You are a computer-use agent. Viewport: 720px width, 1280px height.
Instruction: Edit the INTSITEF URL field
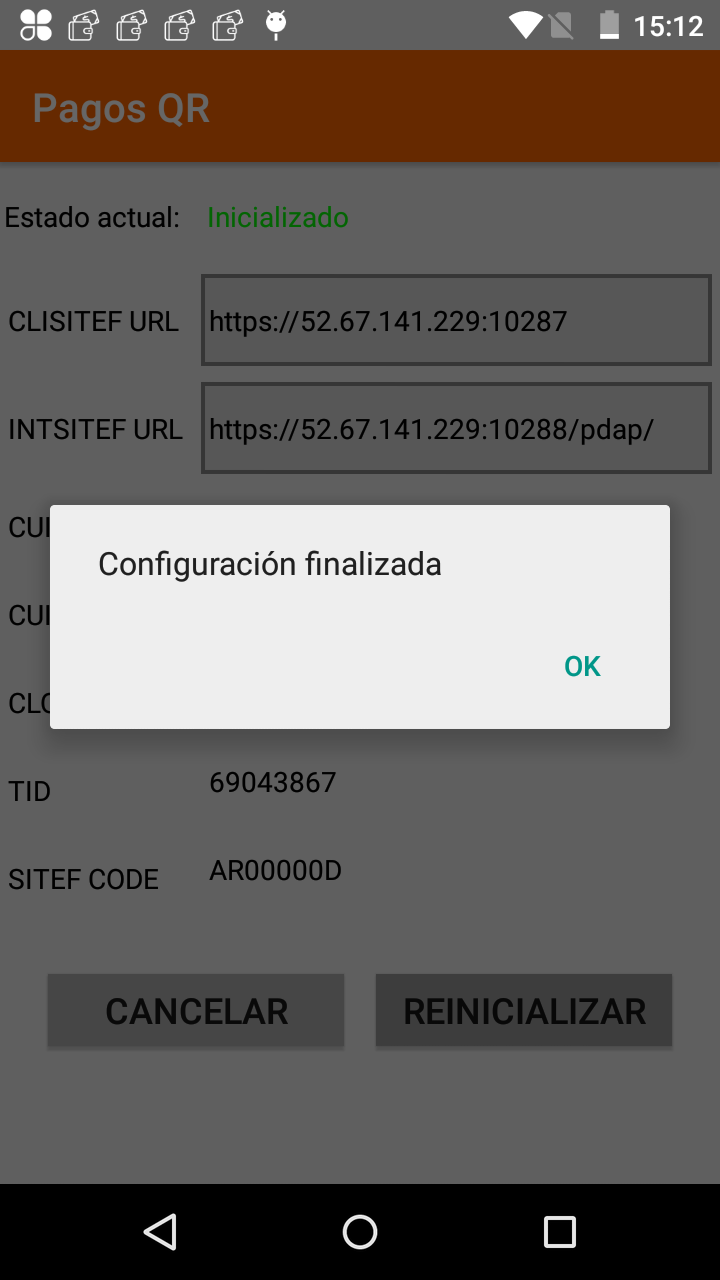456,428
